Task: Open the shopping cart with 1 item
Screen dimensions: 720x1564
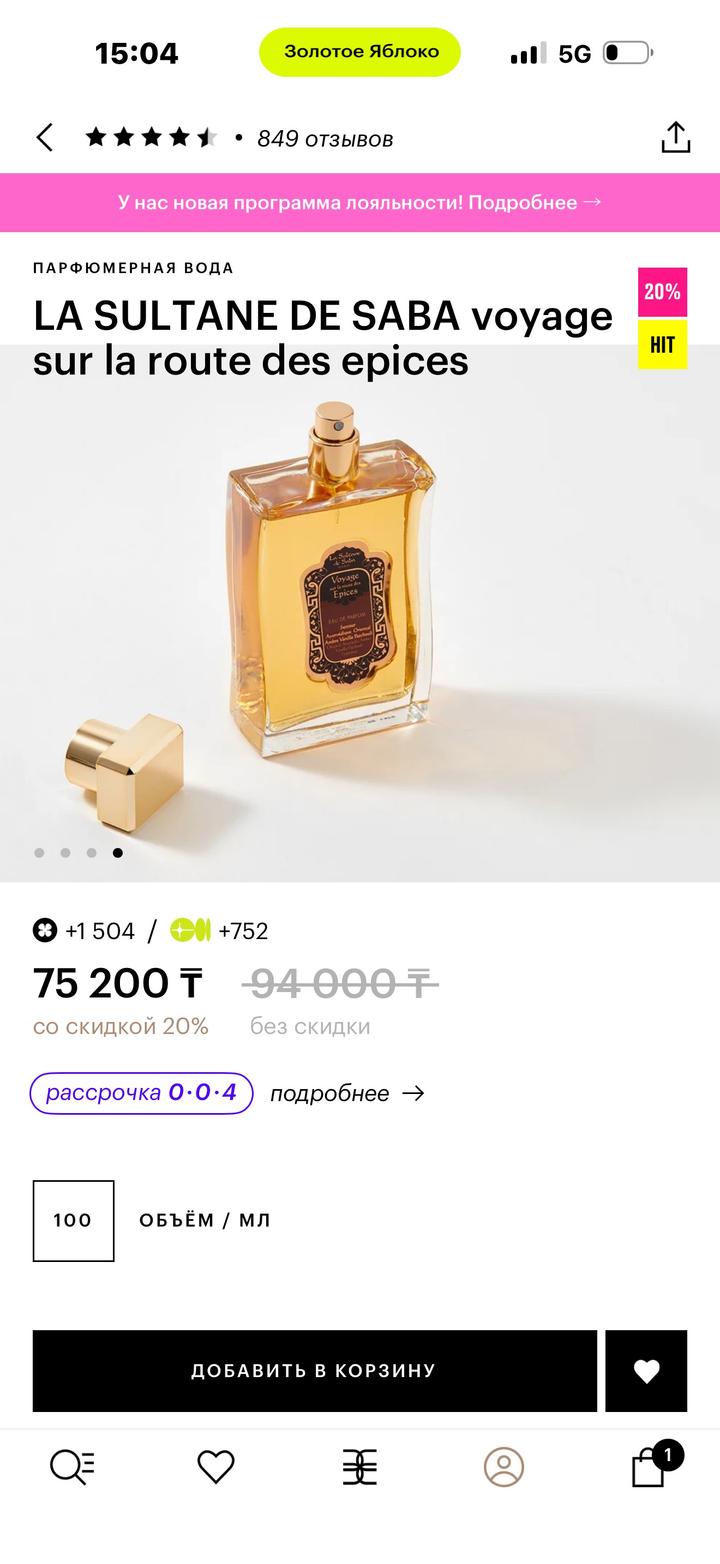Action: 650,1467
